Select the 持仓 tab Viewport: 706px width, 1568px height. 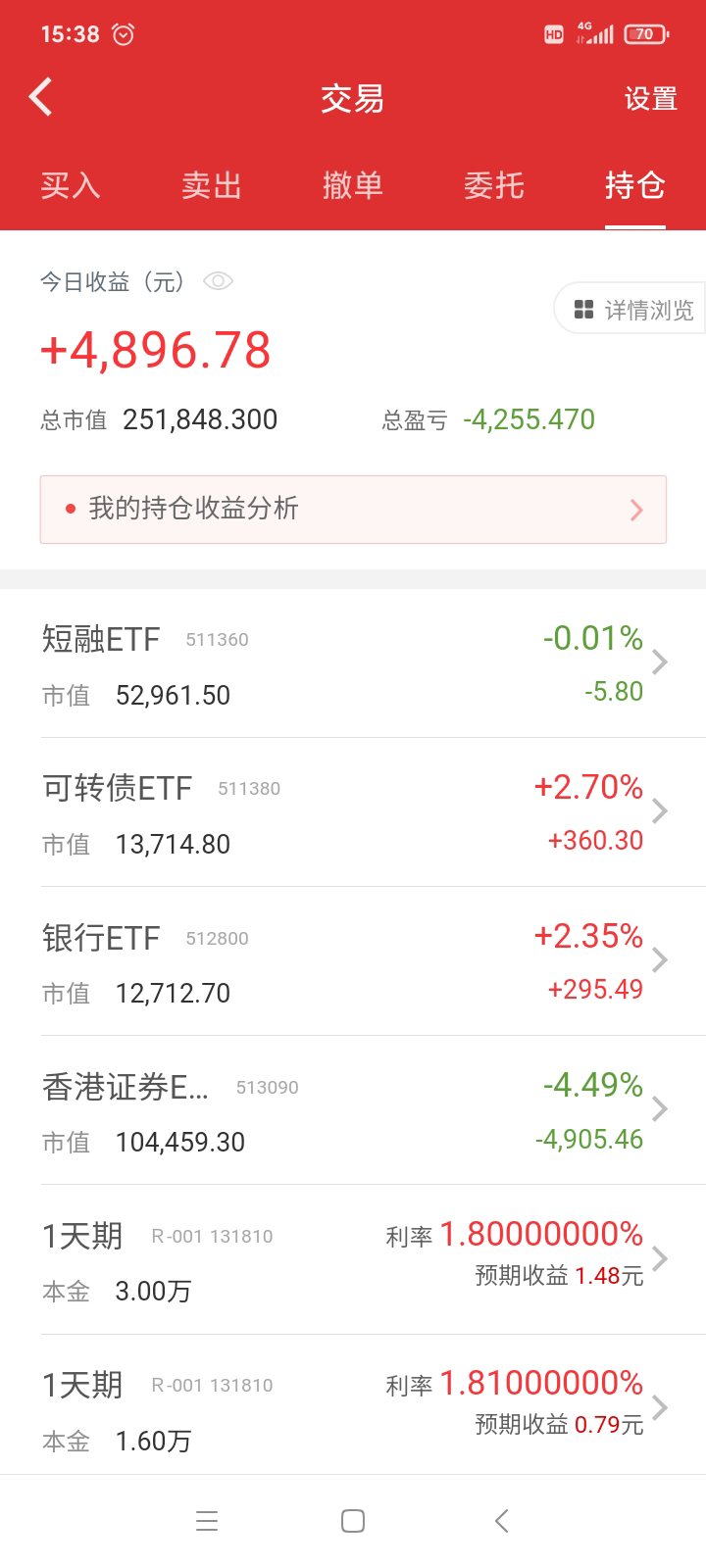[634, 185]
